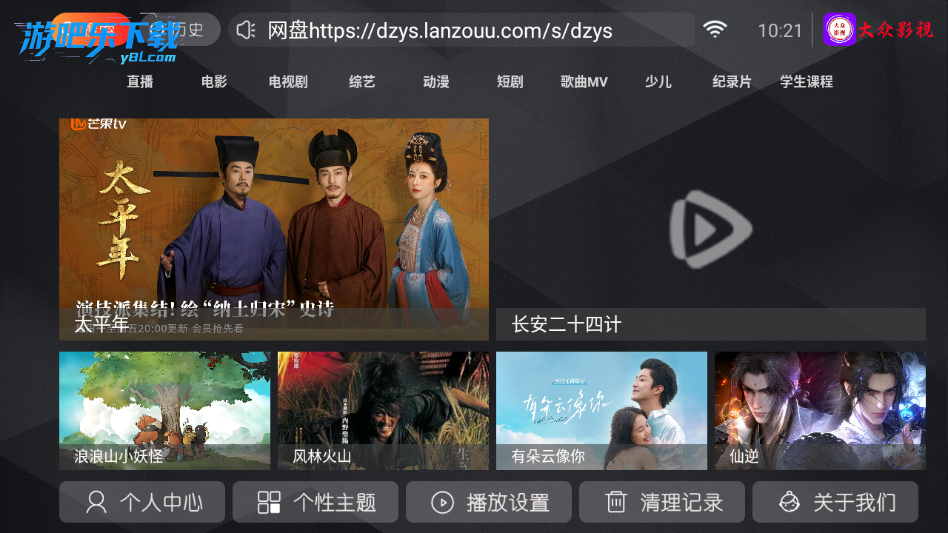948x533 pixels.
Task: Open the 历史 history button
Action: tap(187, 30)
